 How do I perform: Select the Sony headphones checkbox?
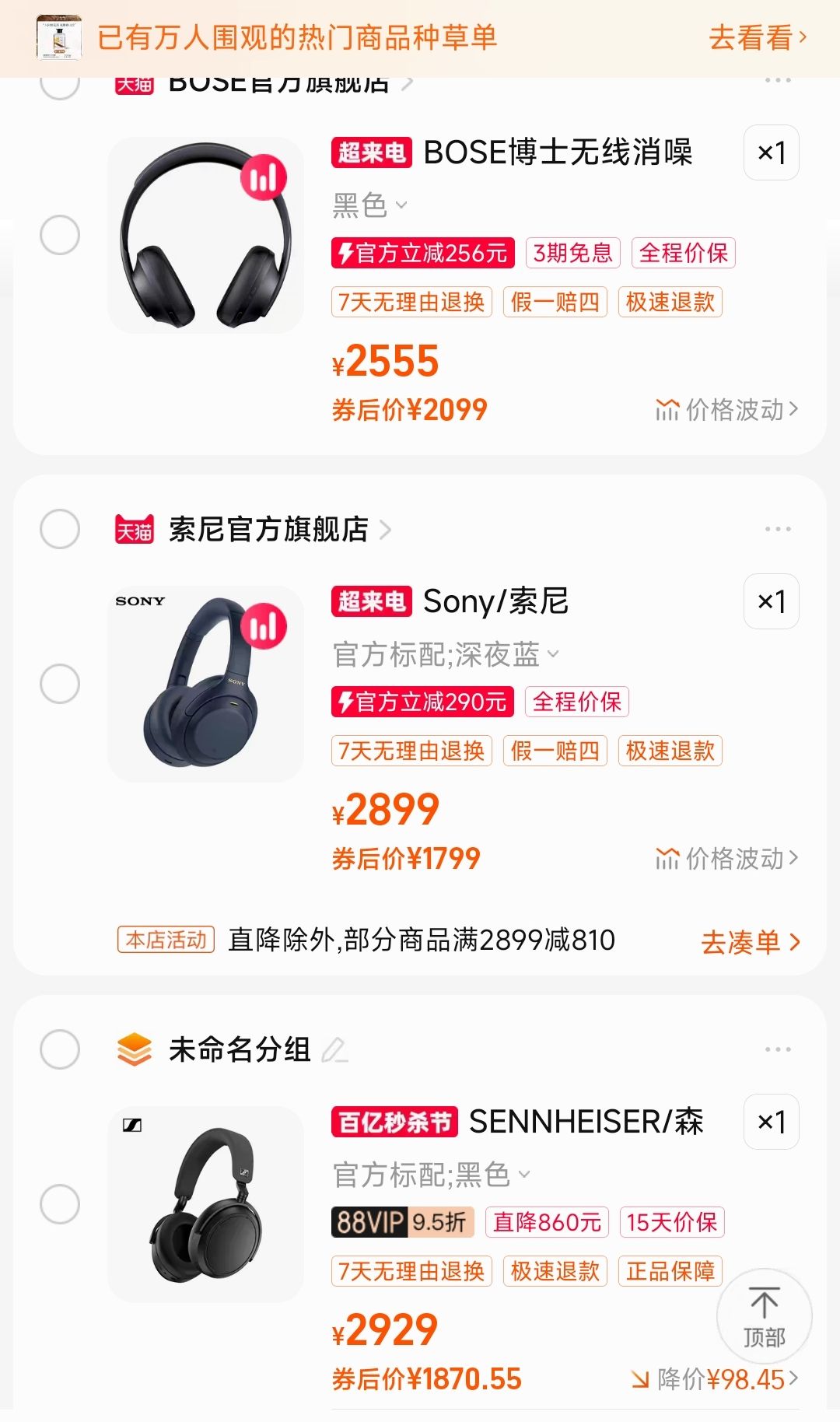click(60, 684)
